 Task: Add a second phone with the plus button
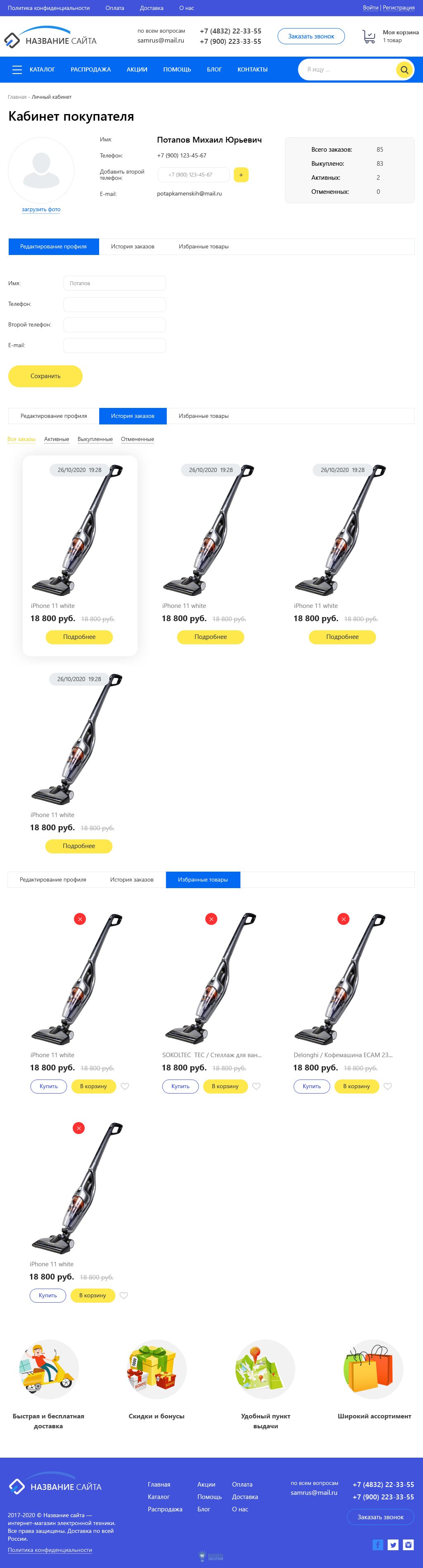[241, 175]
